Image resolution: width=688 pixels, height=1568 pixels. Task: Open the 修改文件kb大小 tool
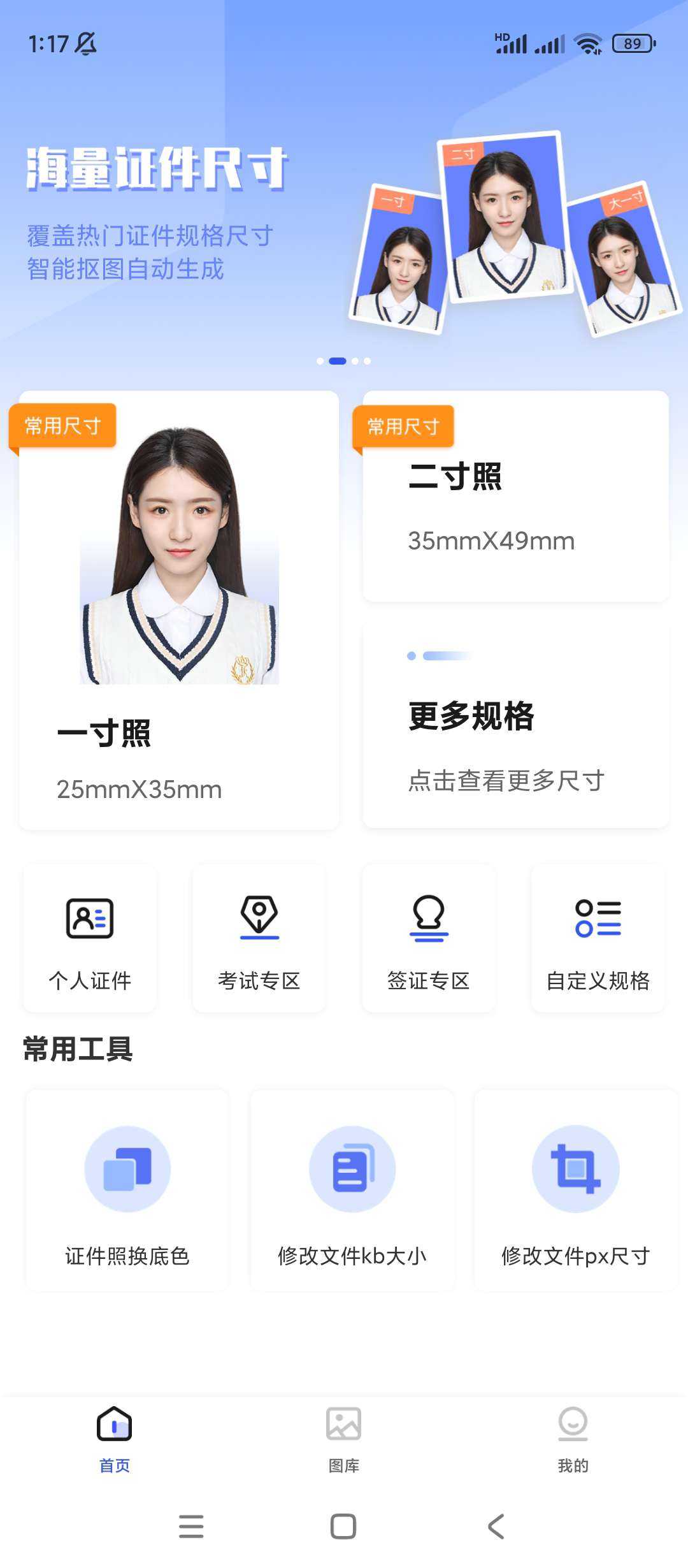pos(352,1191)
